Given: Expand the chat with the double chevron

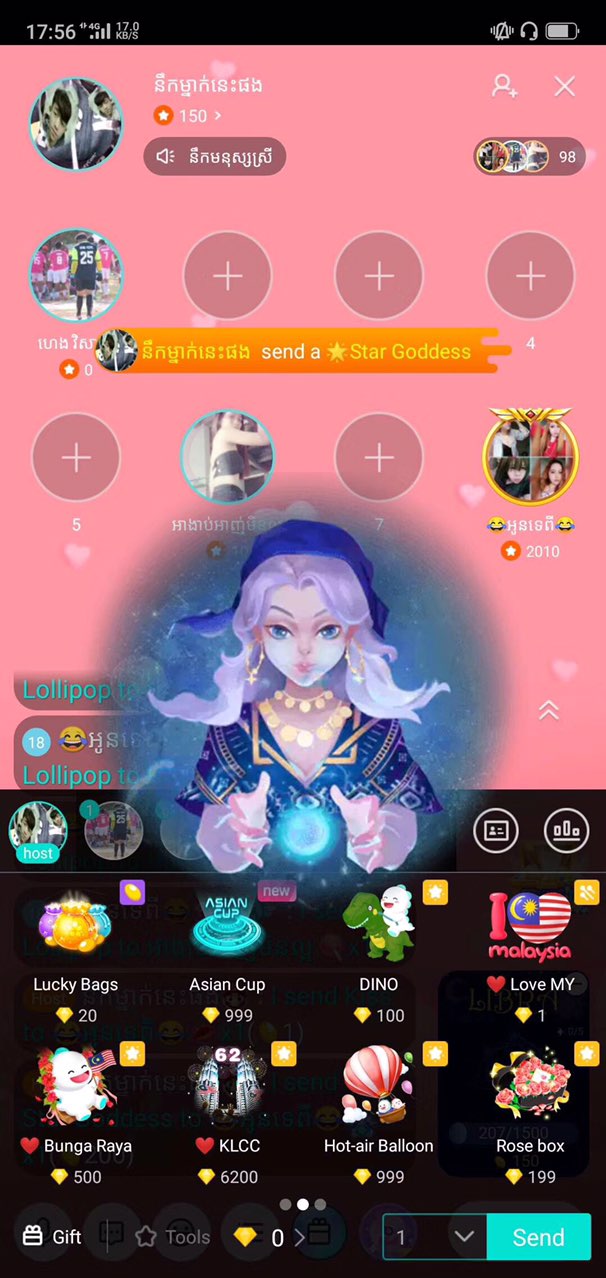Looking at the screenshot, I should click(x=548, y=710).
